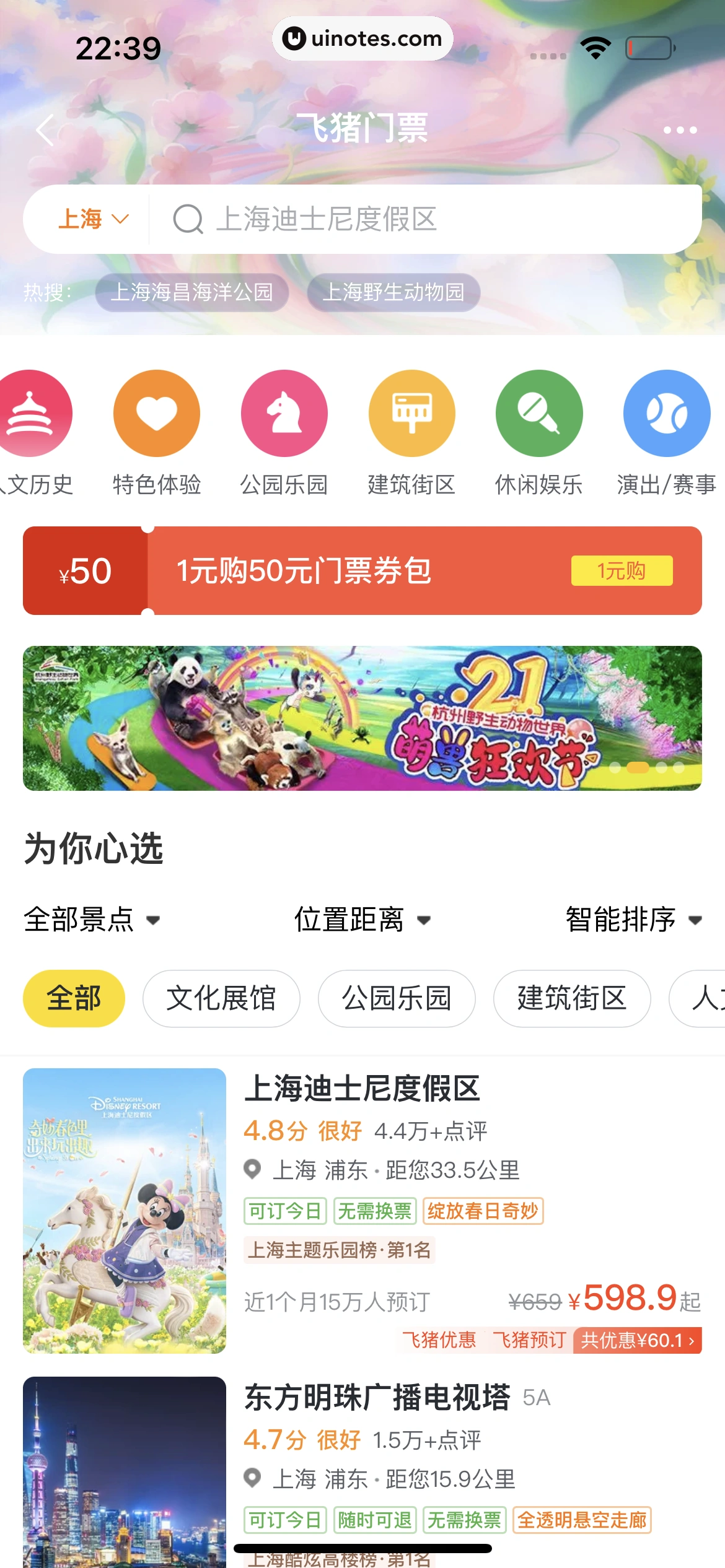Open 杭州野生动物世界 promo banner
Image resolution: width=725 pixels, height=1568 pixels.
coord(362,718)
